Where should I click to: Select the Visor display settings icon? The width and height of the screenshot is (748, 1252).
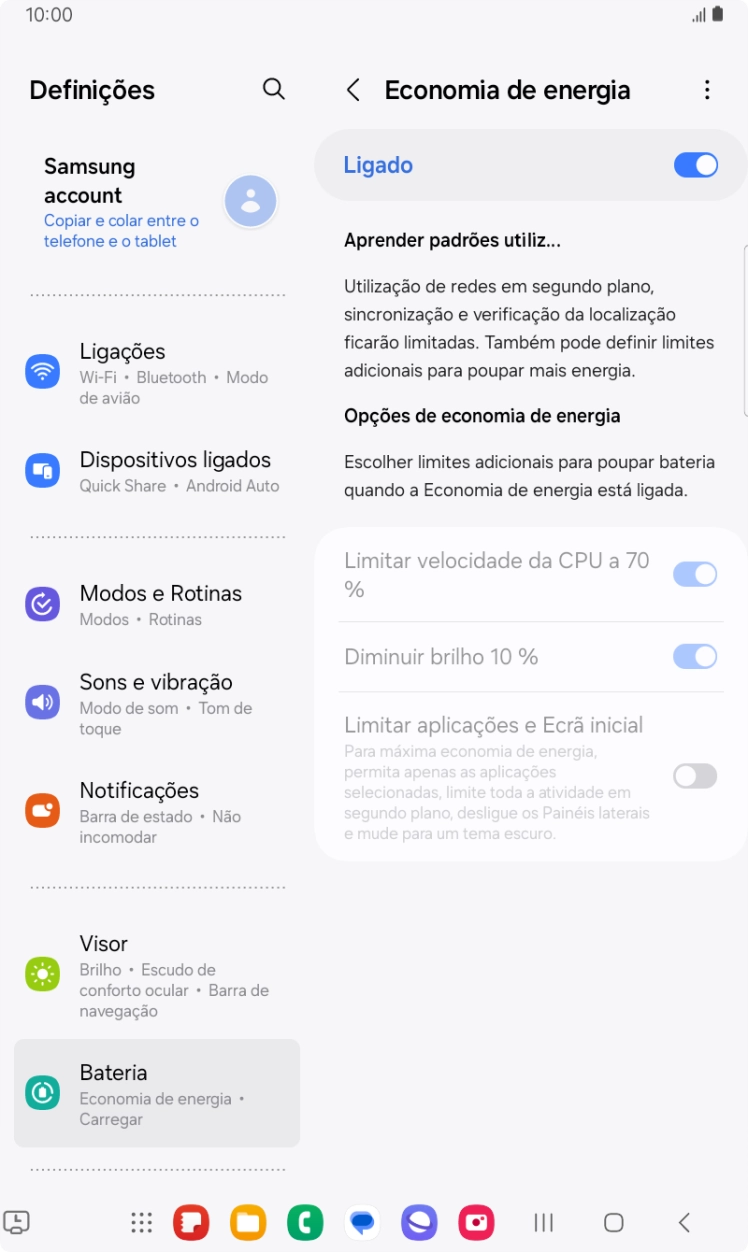click(x=42, y=972)
